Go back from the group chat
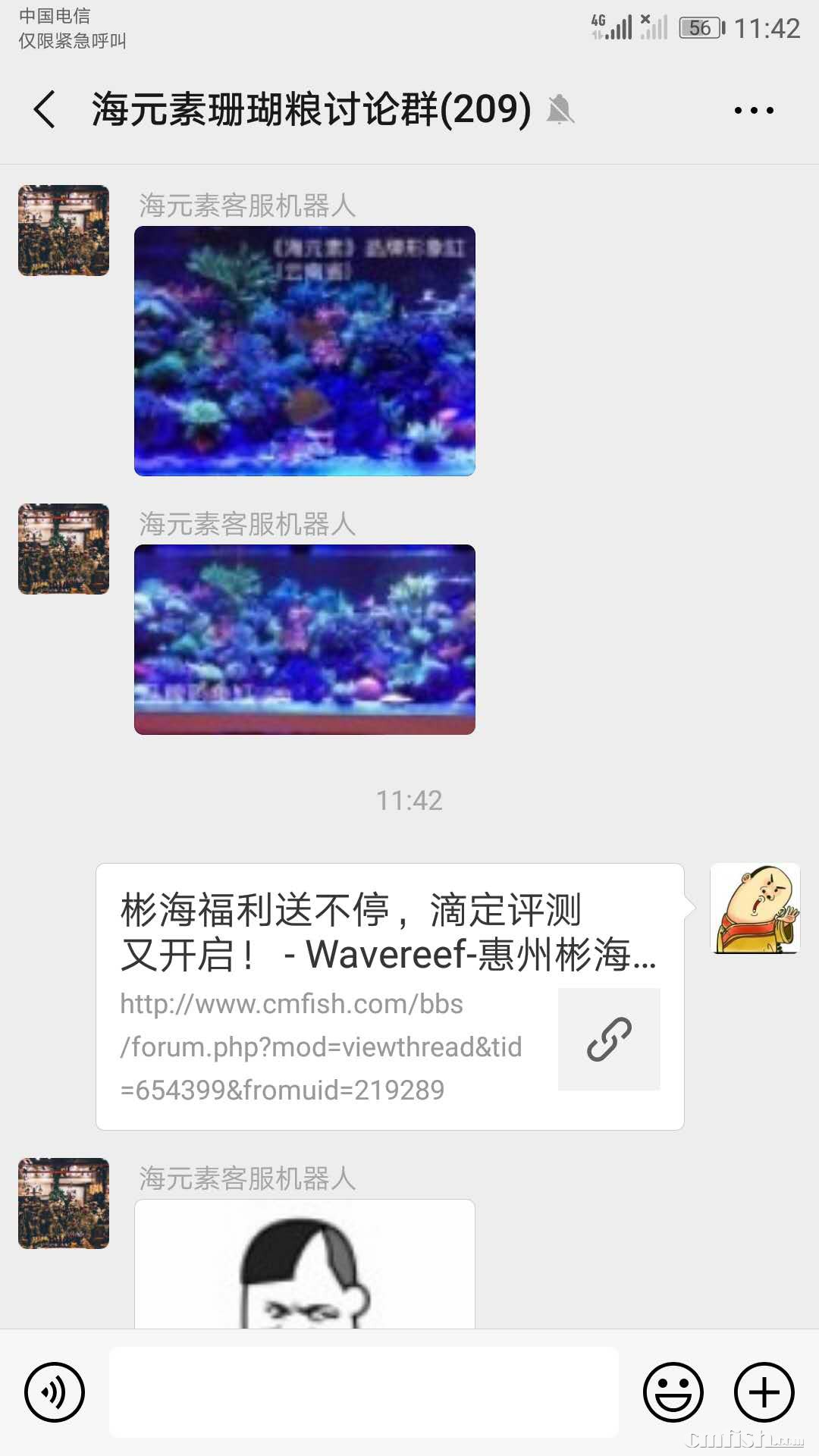The height and width of the screenshot is (1456, 819). coord(45,110)
